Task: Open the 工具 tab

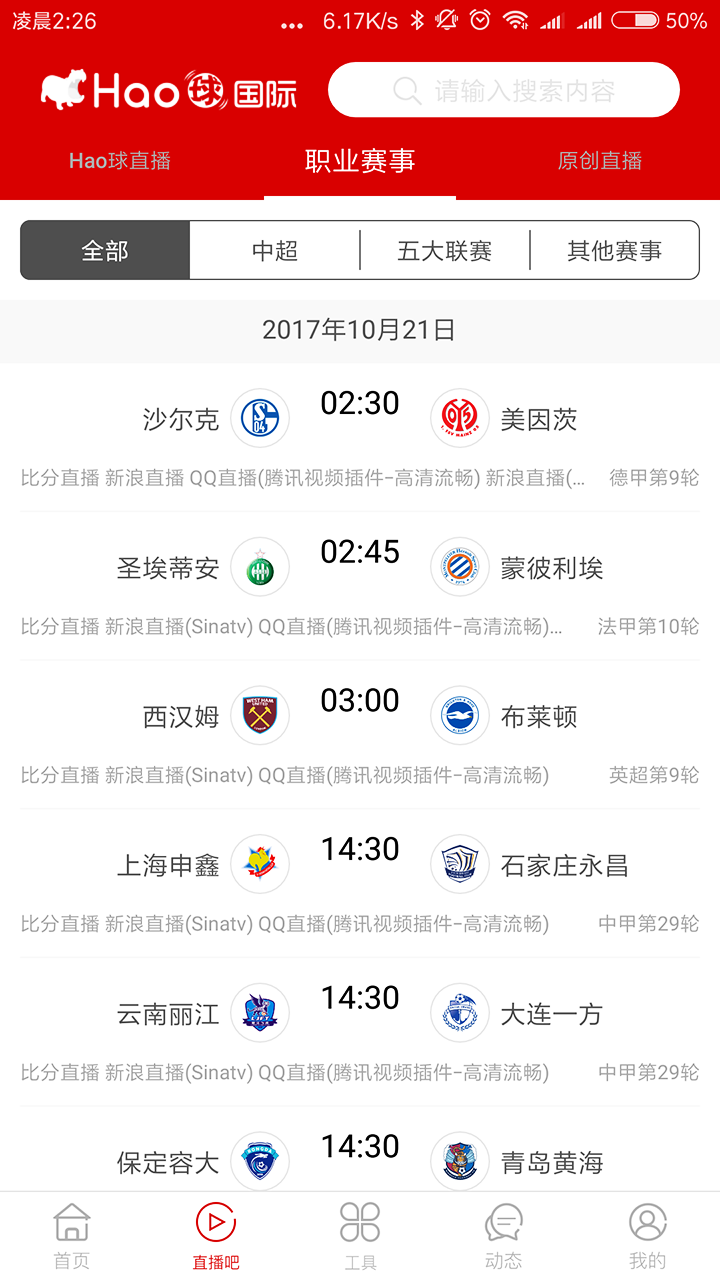Action: click(x=360, y=1236)
